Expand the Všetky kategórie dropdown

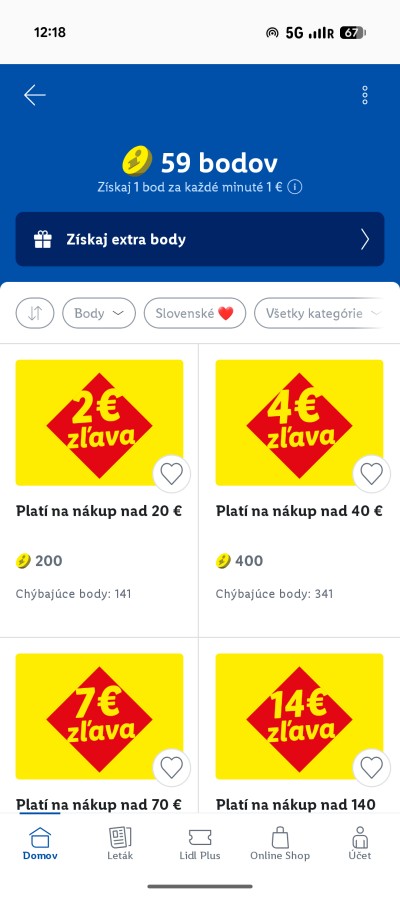(x=319, y=313)
